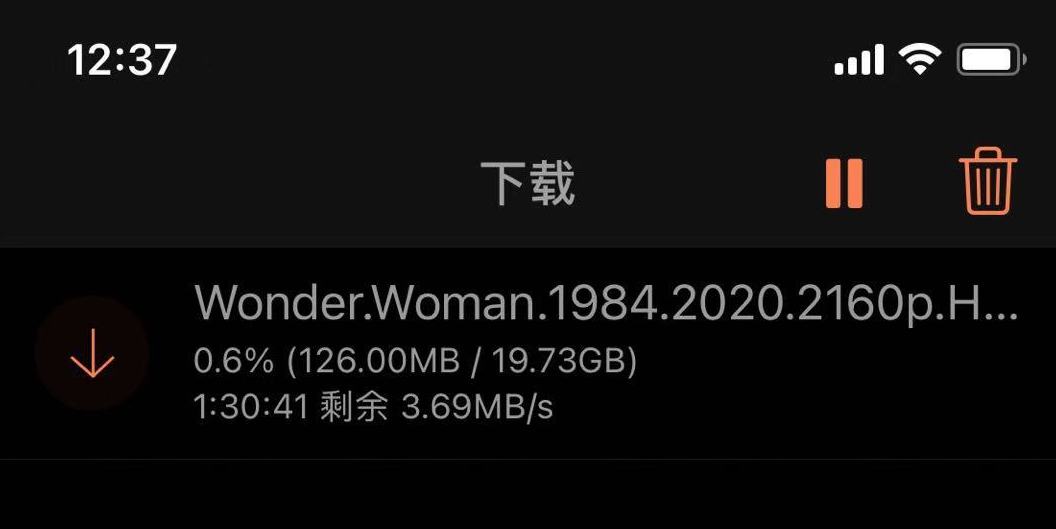The height and width of the screenshot is (529, 1056).
Task: Delete downloads with the trash icon
Action: 988,182
